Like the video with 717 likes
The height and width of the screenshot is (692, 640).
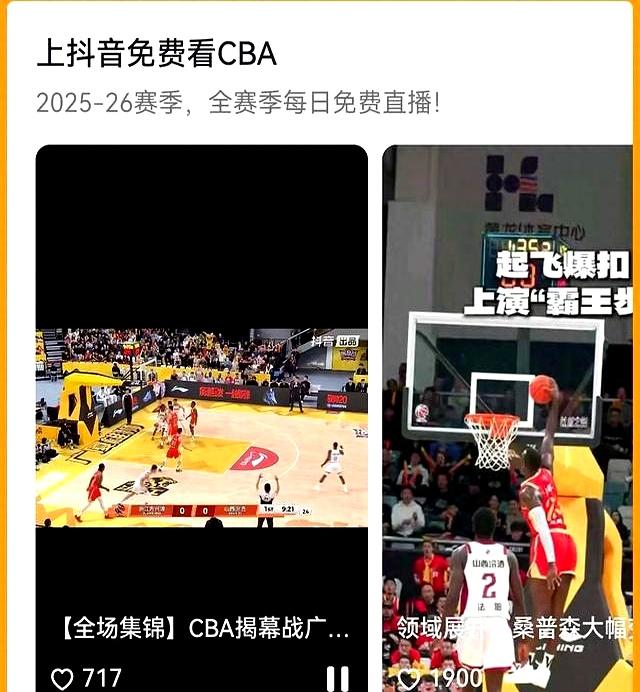62,679
